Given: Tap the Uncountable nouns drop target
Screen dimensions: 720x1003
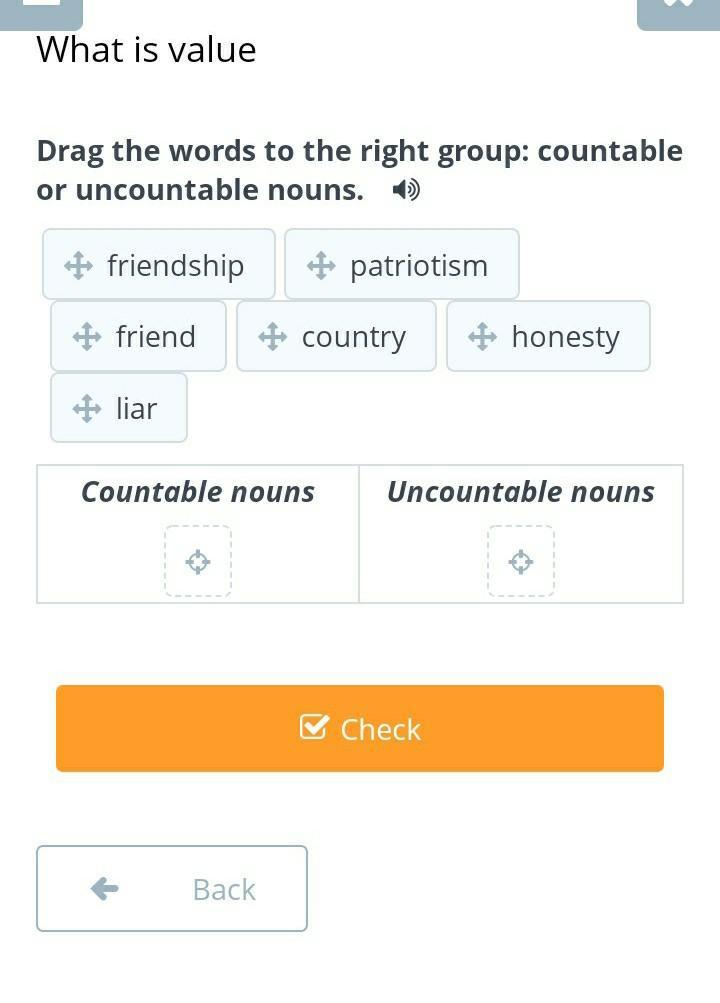Looking at the screenshot, I should 521,561.
